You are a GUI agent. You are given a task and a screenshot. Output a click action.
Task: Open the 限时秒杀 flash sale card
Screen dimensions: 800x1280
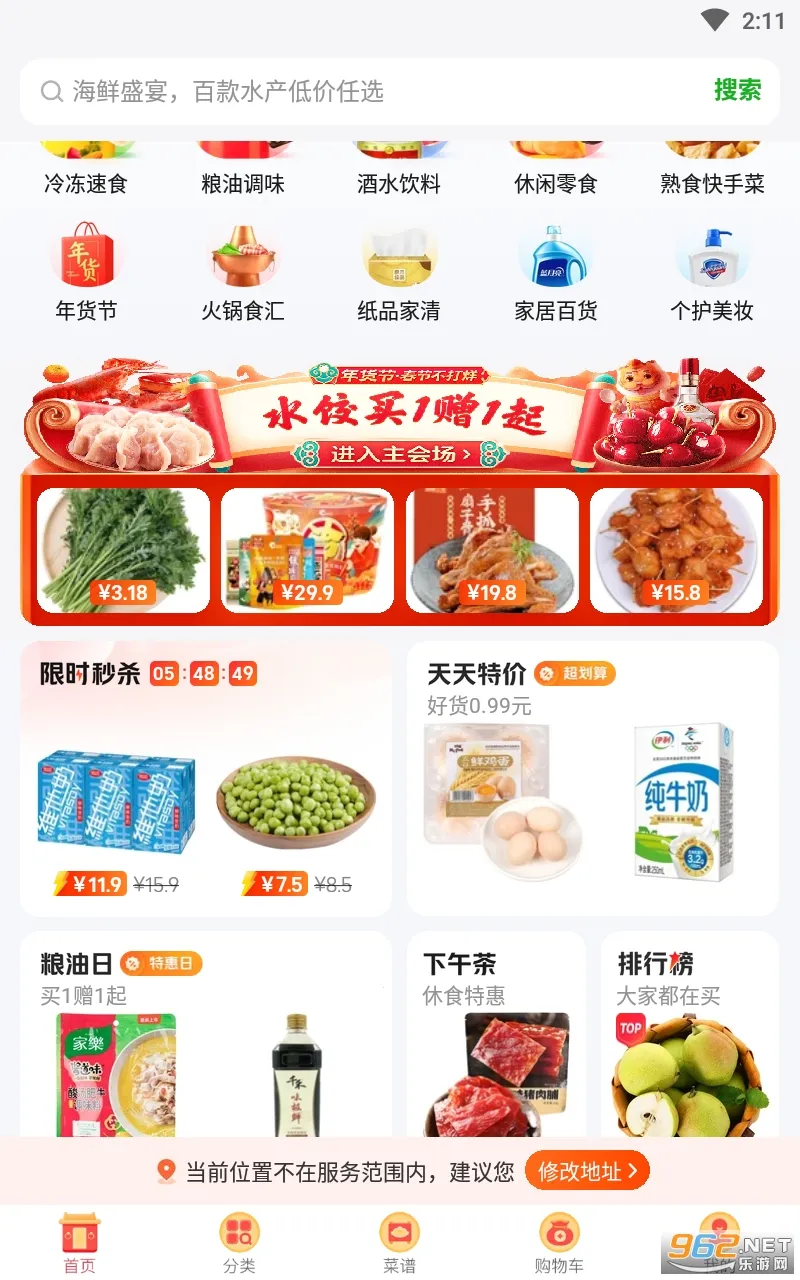[x=205, y=778]
